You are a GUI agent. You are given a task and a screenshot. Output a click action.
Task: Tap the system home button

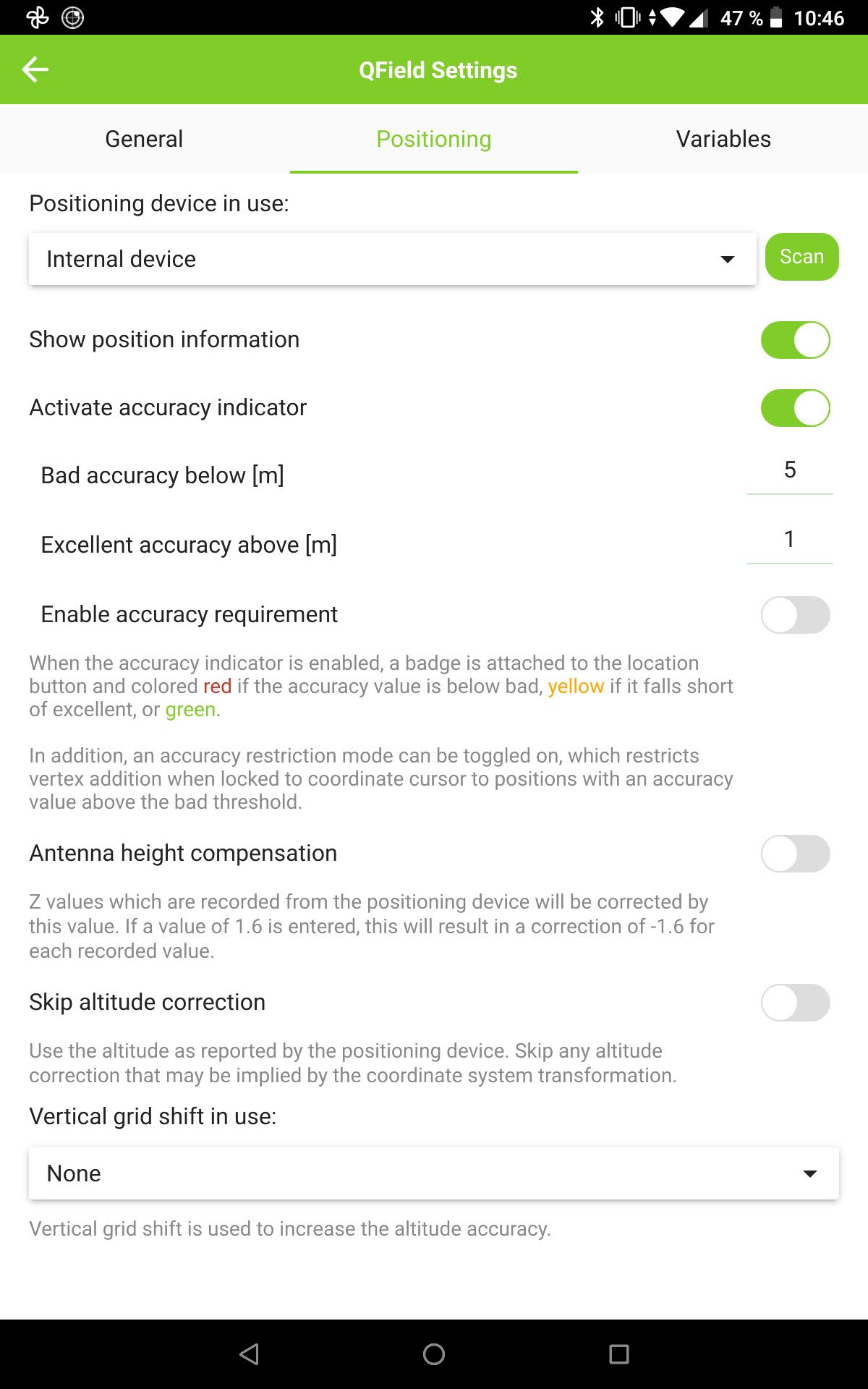[x=434, y=1354]
